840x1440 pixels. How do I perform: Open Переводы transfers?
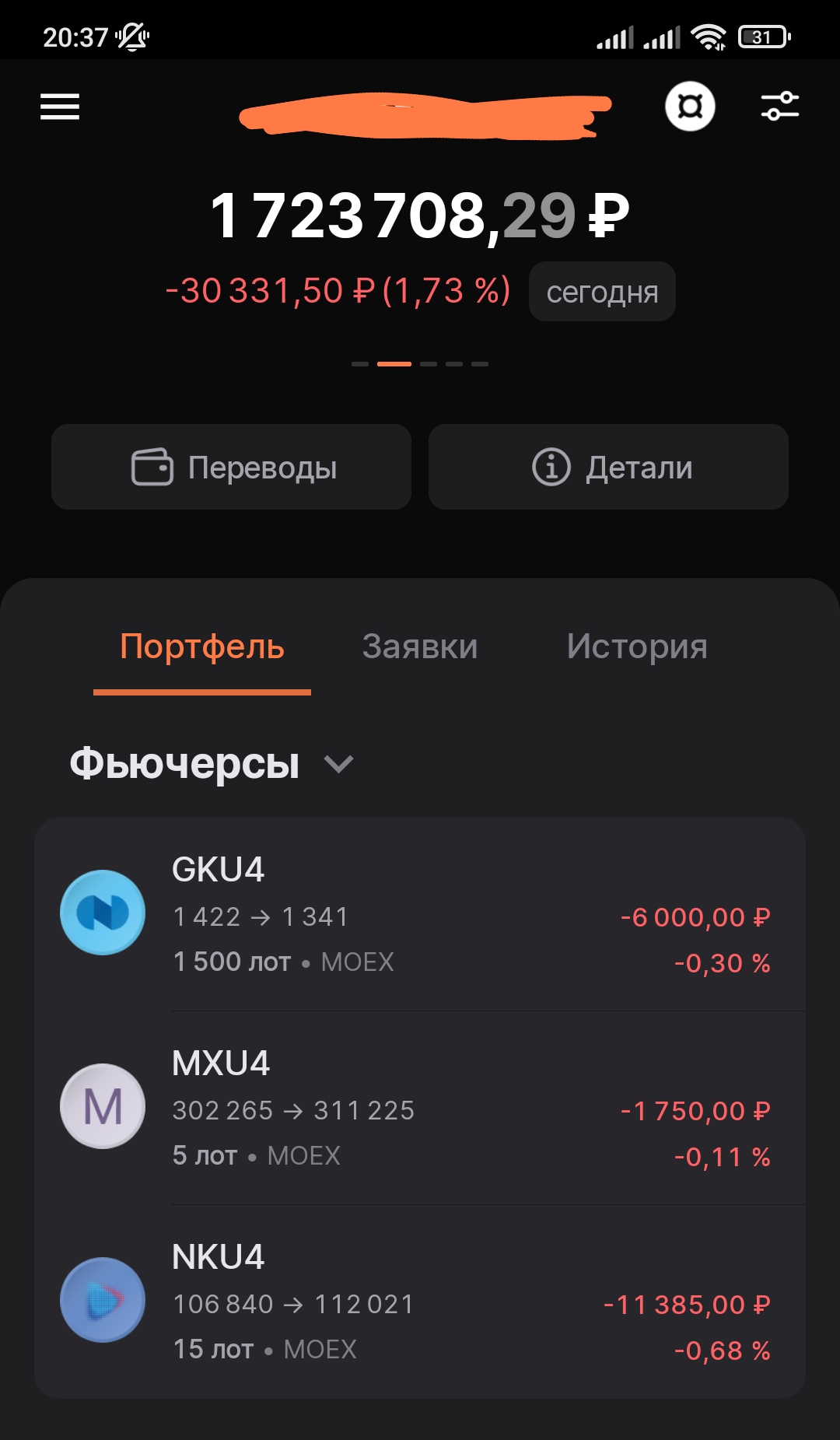pos(231,467)
